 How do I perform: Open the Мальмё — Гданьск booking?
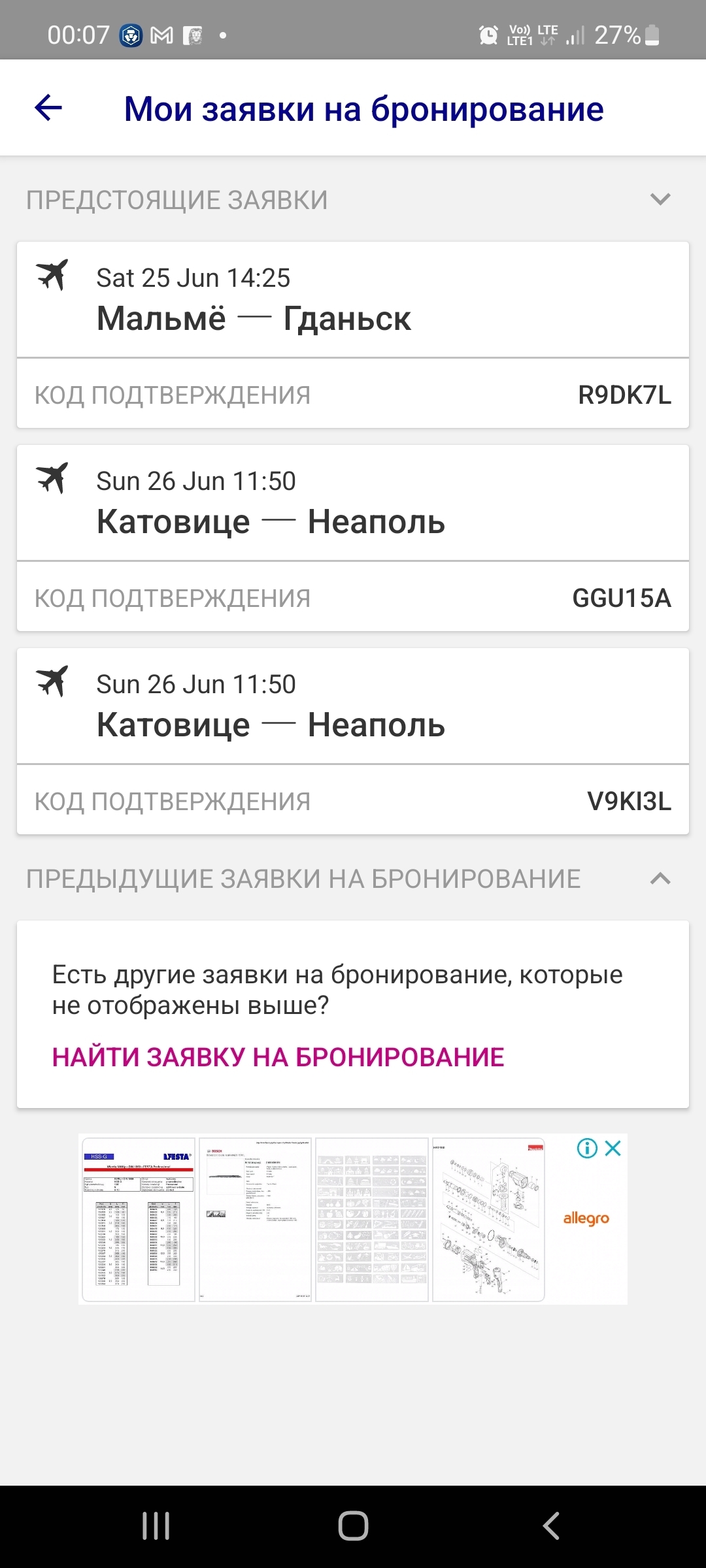[x=353, y=301]
